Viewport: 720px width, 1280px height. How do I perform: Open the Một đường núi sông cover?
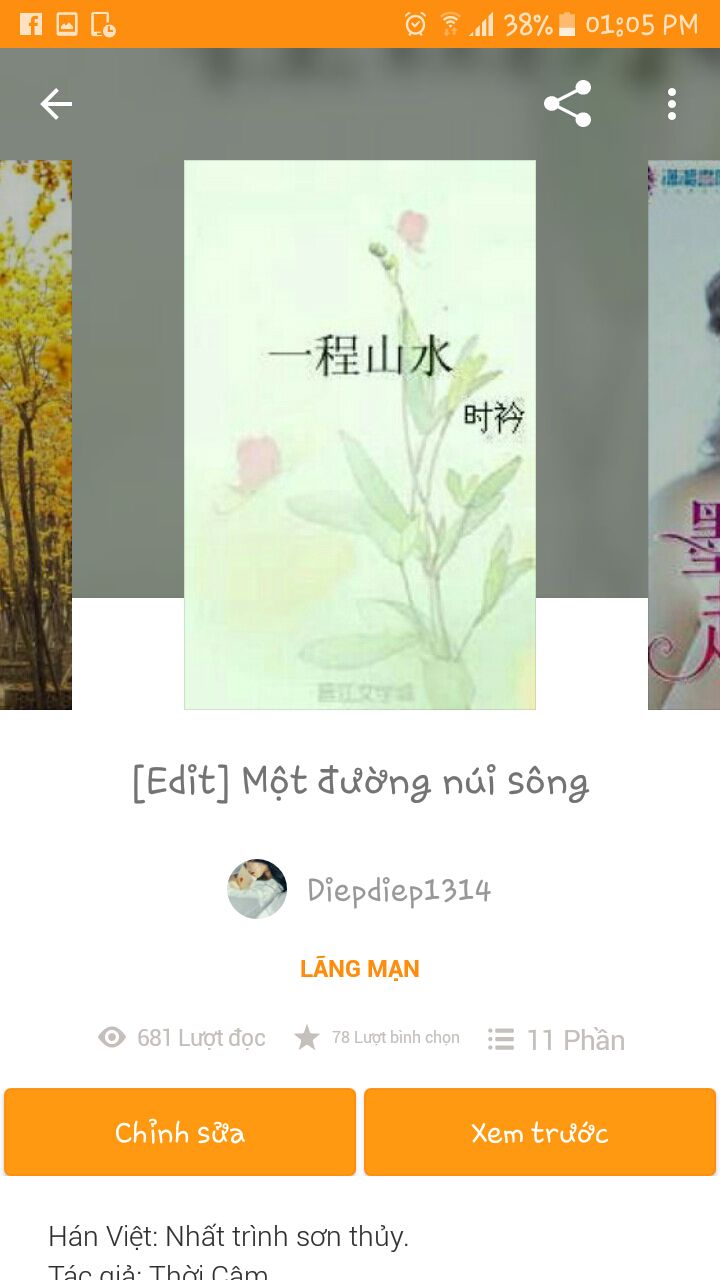[x=360, y=435]
